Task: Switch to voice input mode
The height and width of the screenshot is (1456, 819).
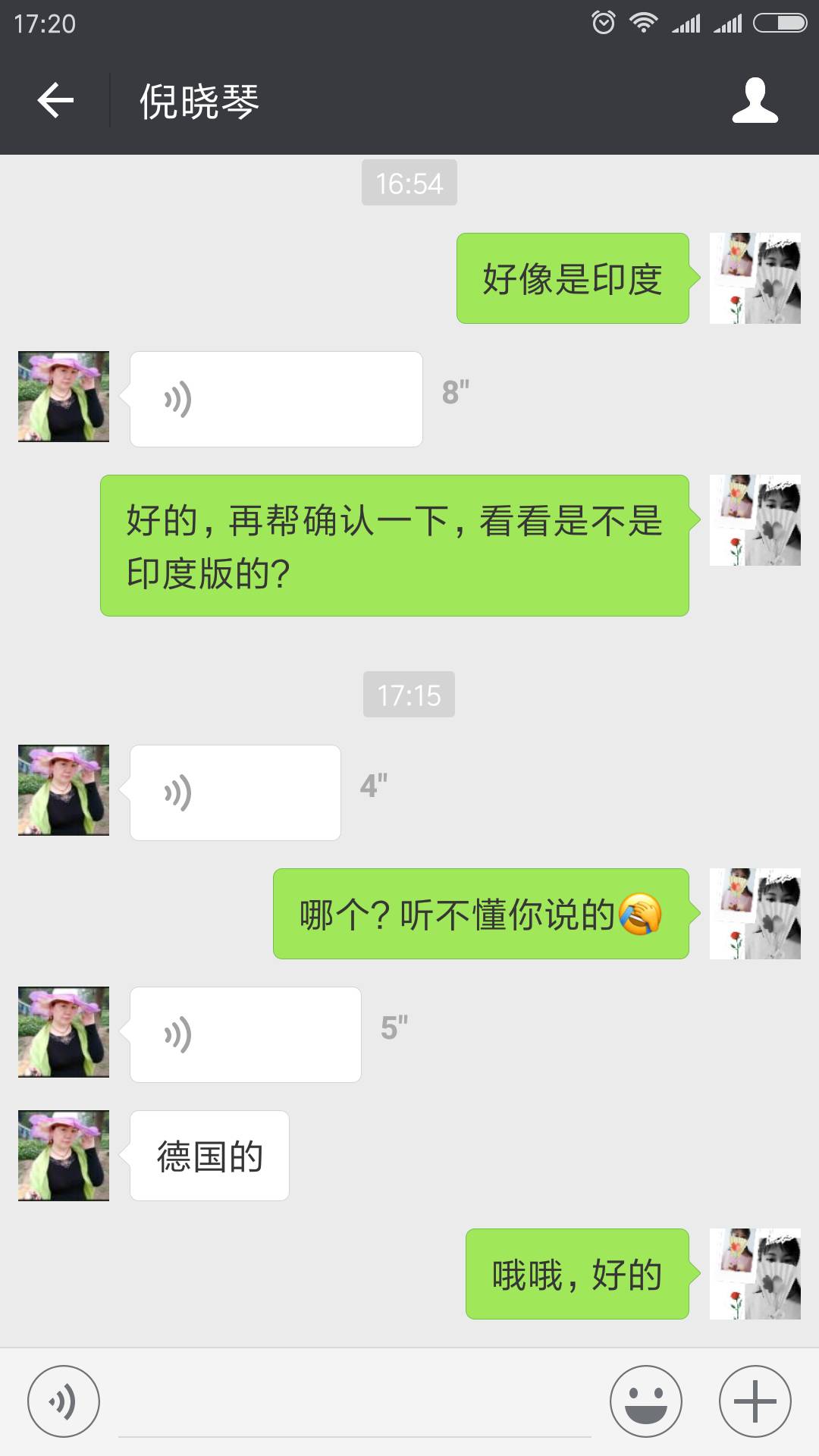Action: coord(63,1401)
